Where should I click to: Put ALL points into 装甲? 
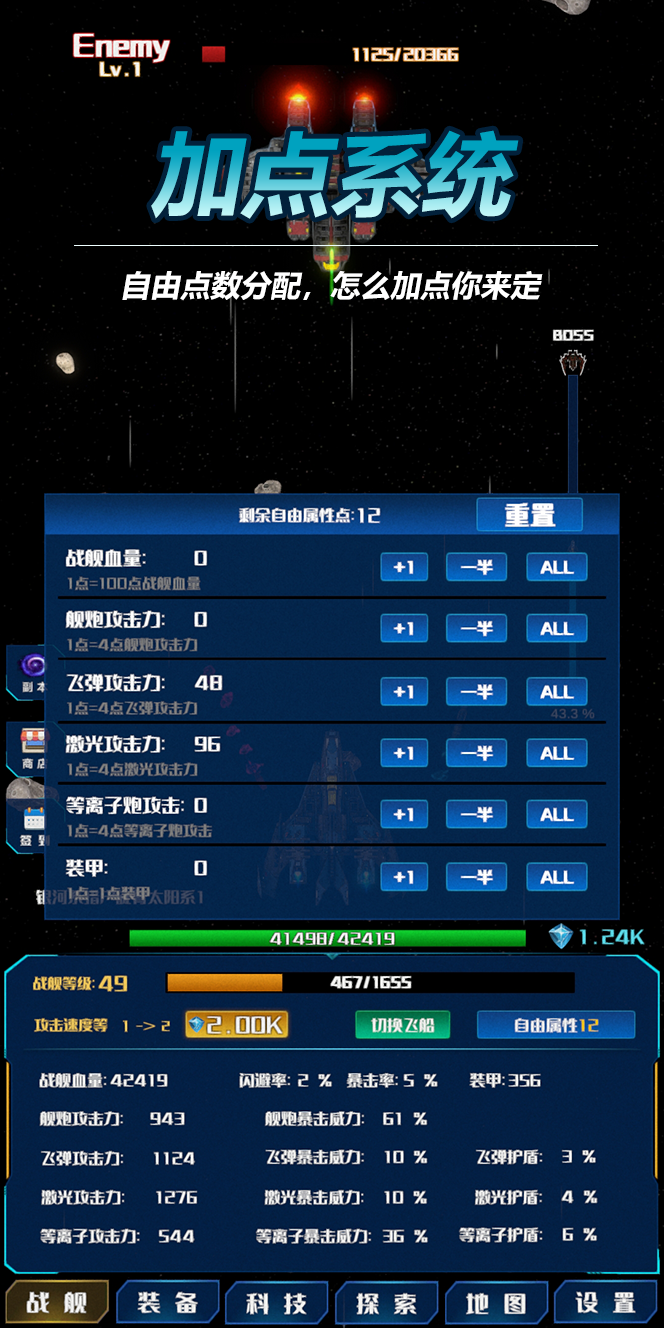pyautogui.click(x=556, y=877)
